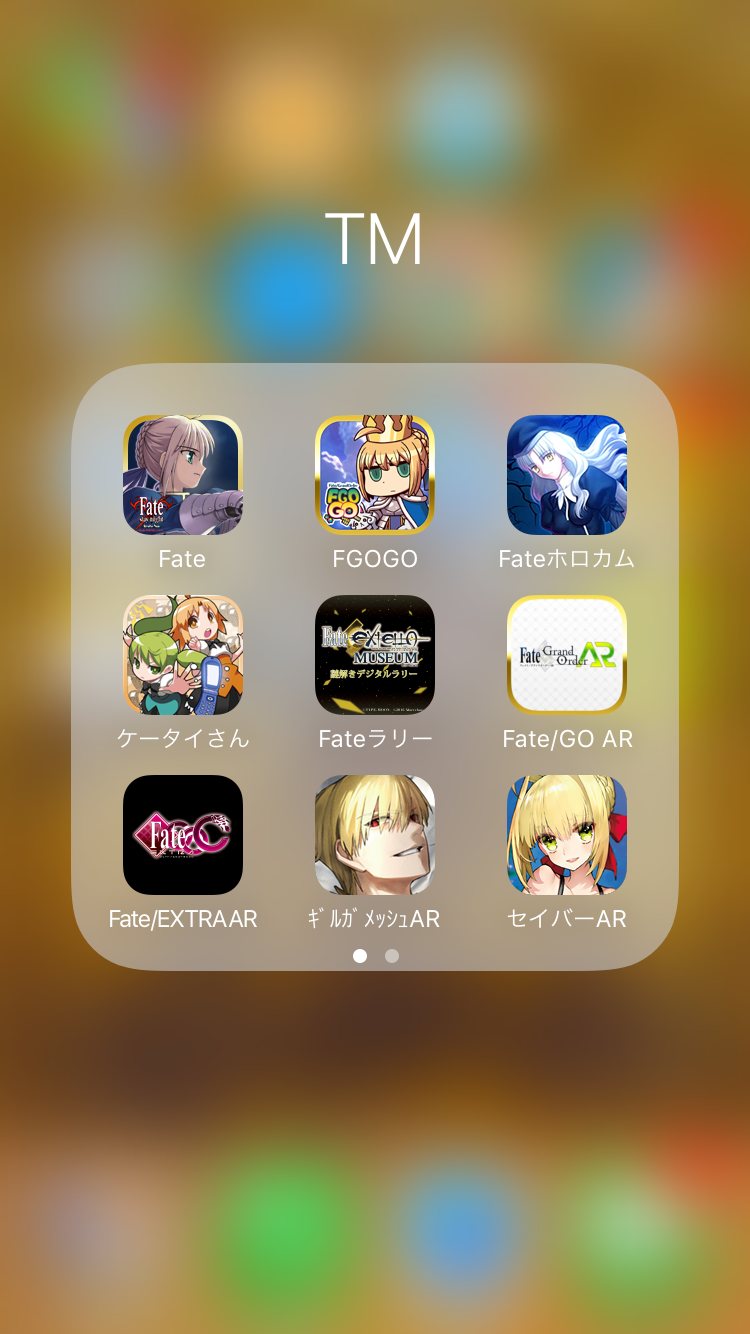Open the Fate app
The height and width of the screenshot is (1334, 750).
(182, 475)
